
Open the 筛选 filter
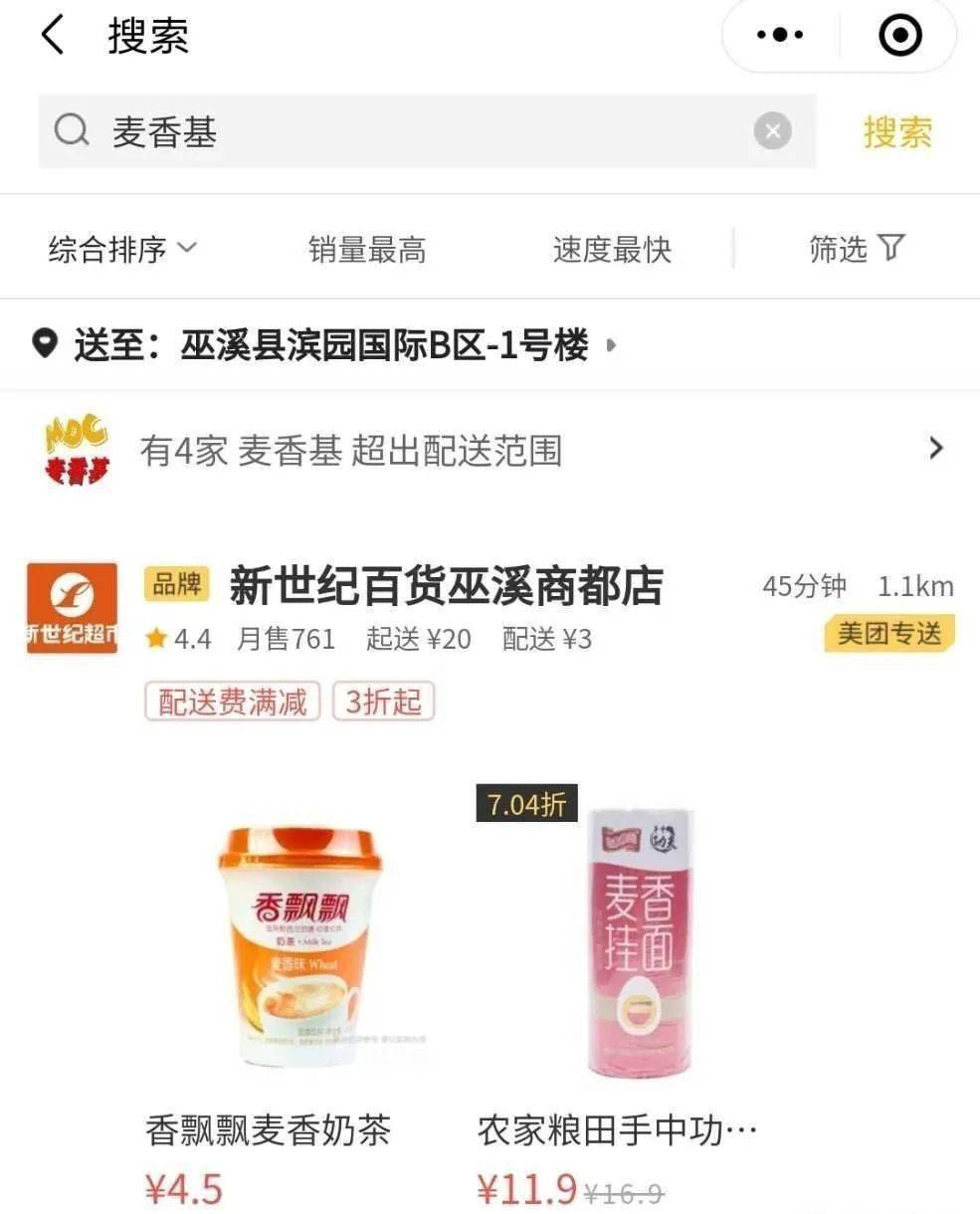tap(856, 249)
